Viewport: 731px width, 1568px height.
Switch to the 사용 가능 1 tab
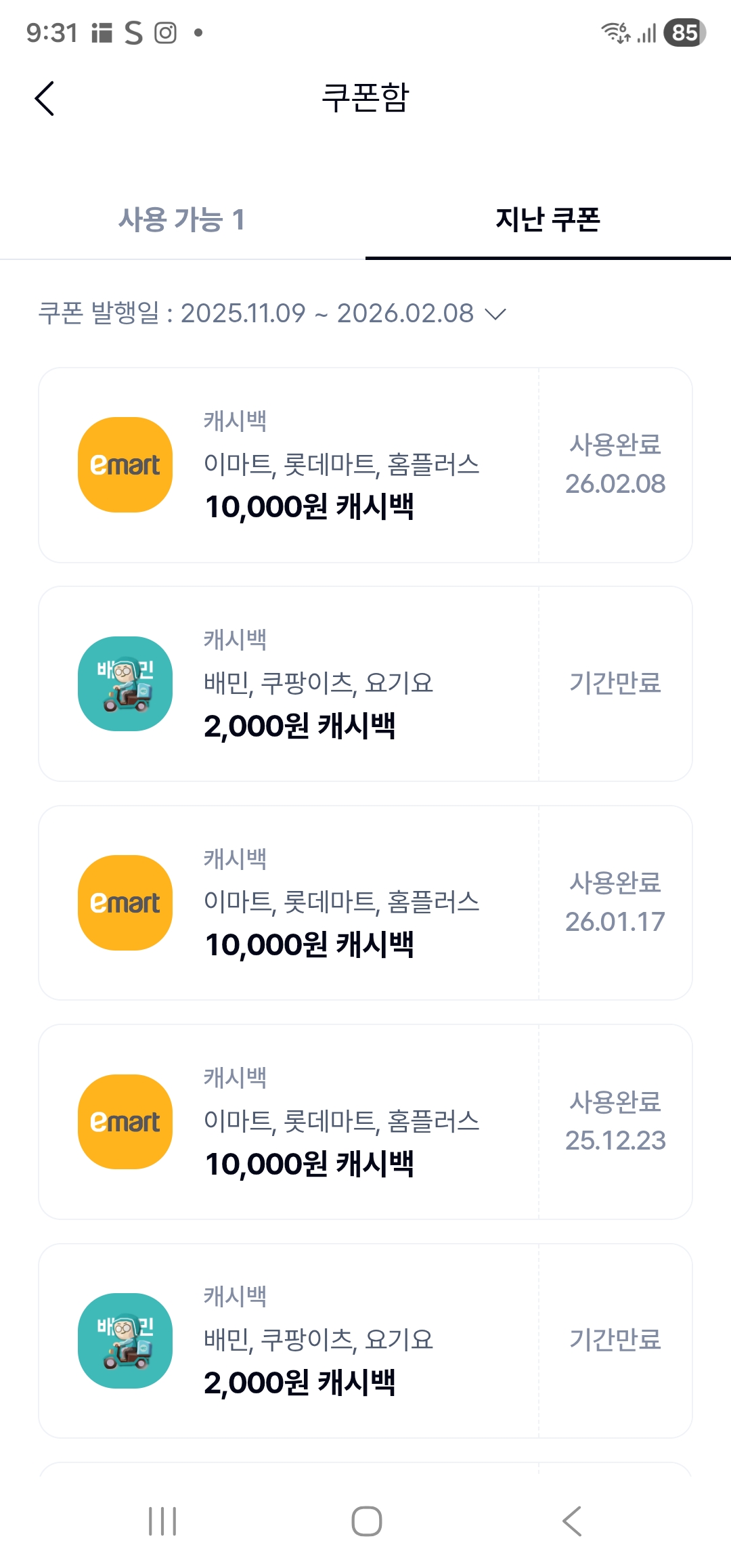coord(181,219)
